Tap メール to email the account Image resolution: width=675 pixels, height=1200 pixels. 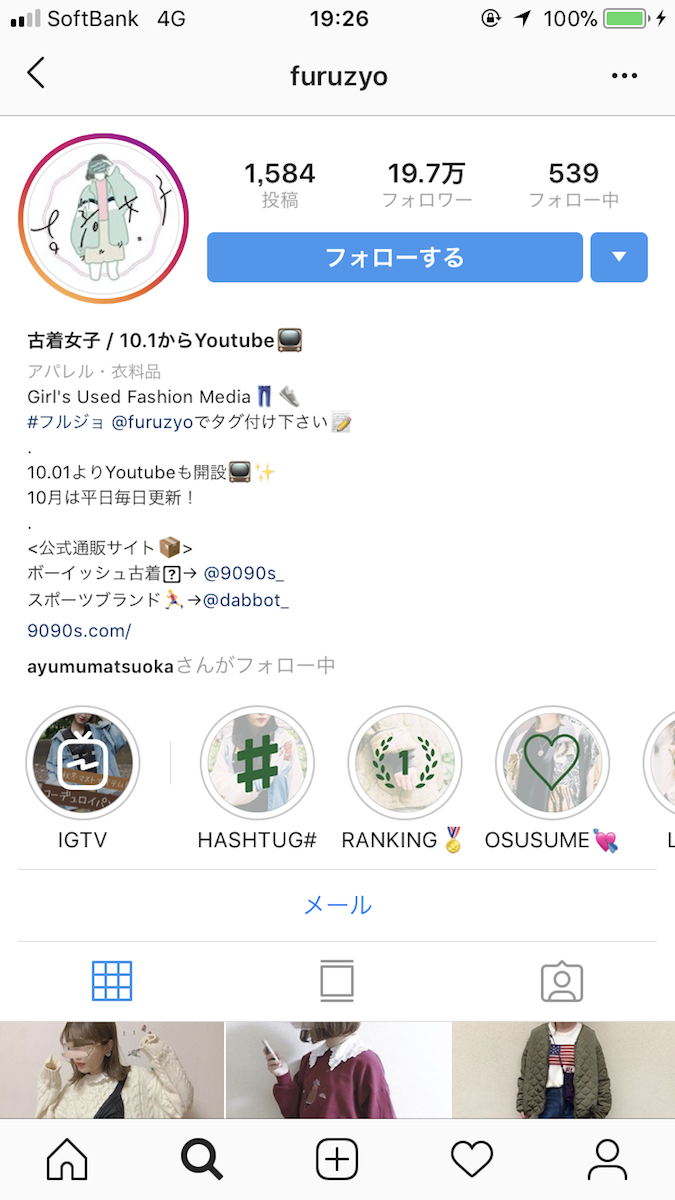point(337,905)
